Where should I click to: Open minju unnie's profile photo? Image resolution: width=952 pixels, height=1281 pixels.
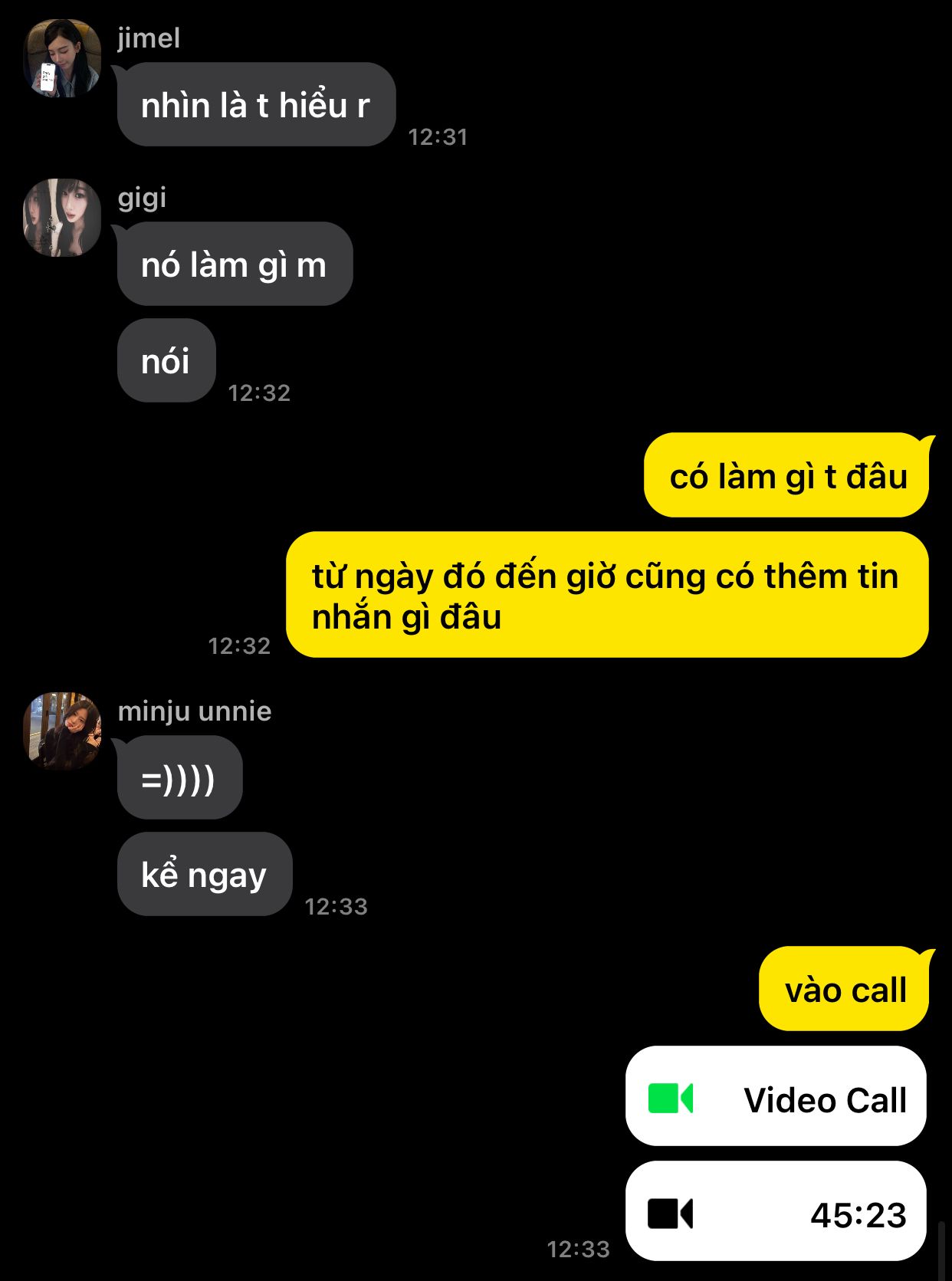[x=62, y=731]
